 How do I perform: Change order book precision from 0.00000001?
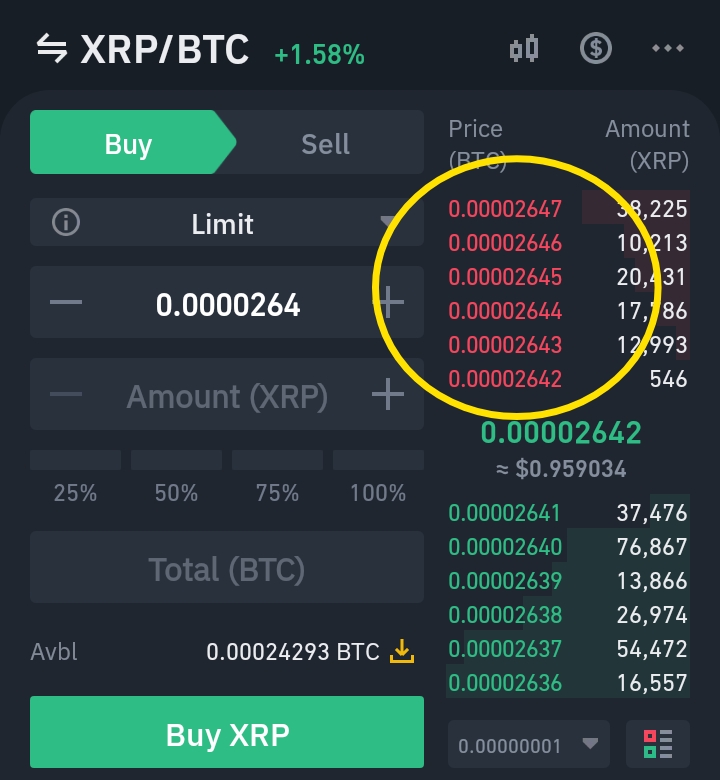click(x=528, y=745)
